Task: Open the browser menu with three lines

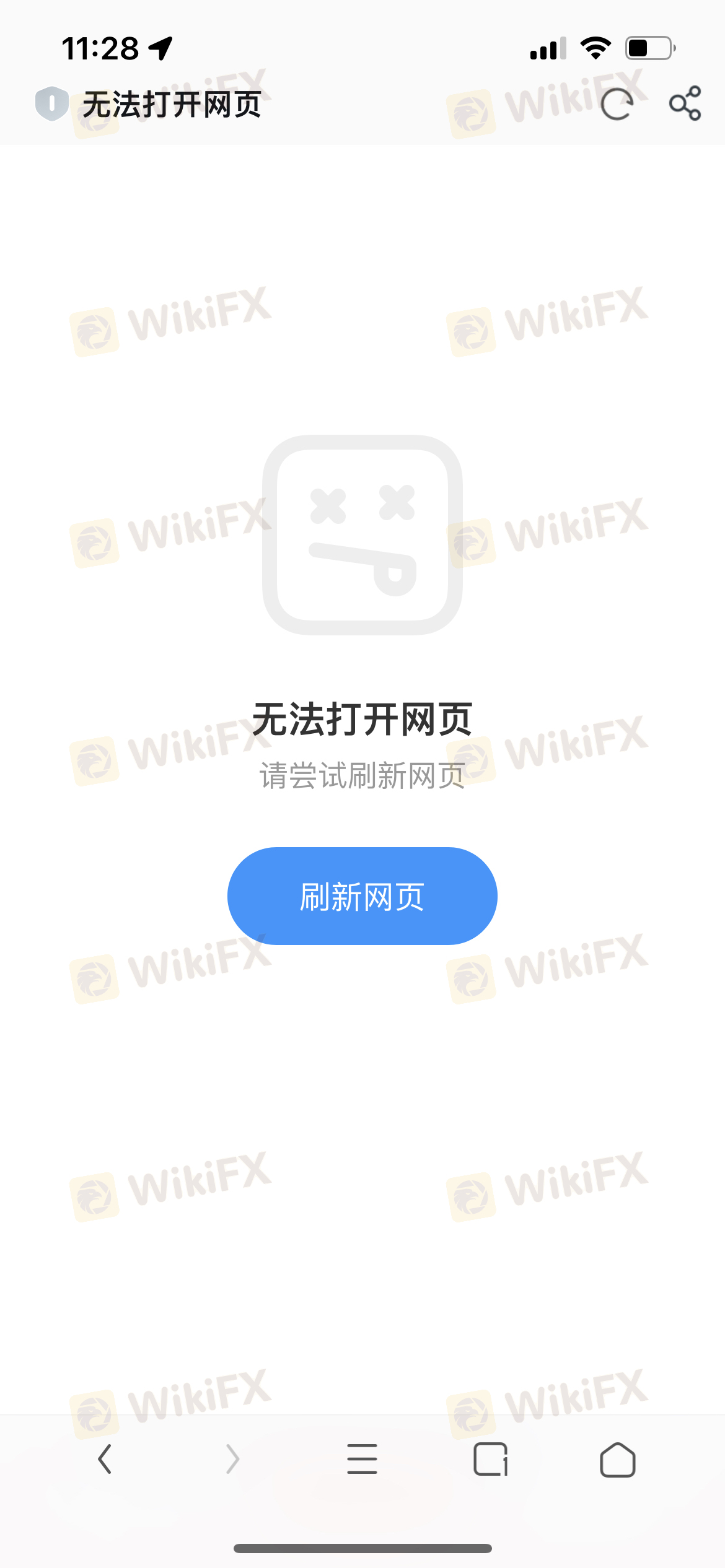Action: [362, 1459]
